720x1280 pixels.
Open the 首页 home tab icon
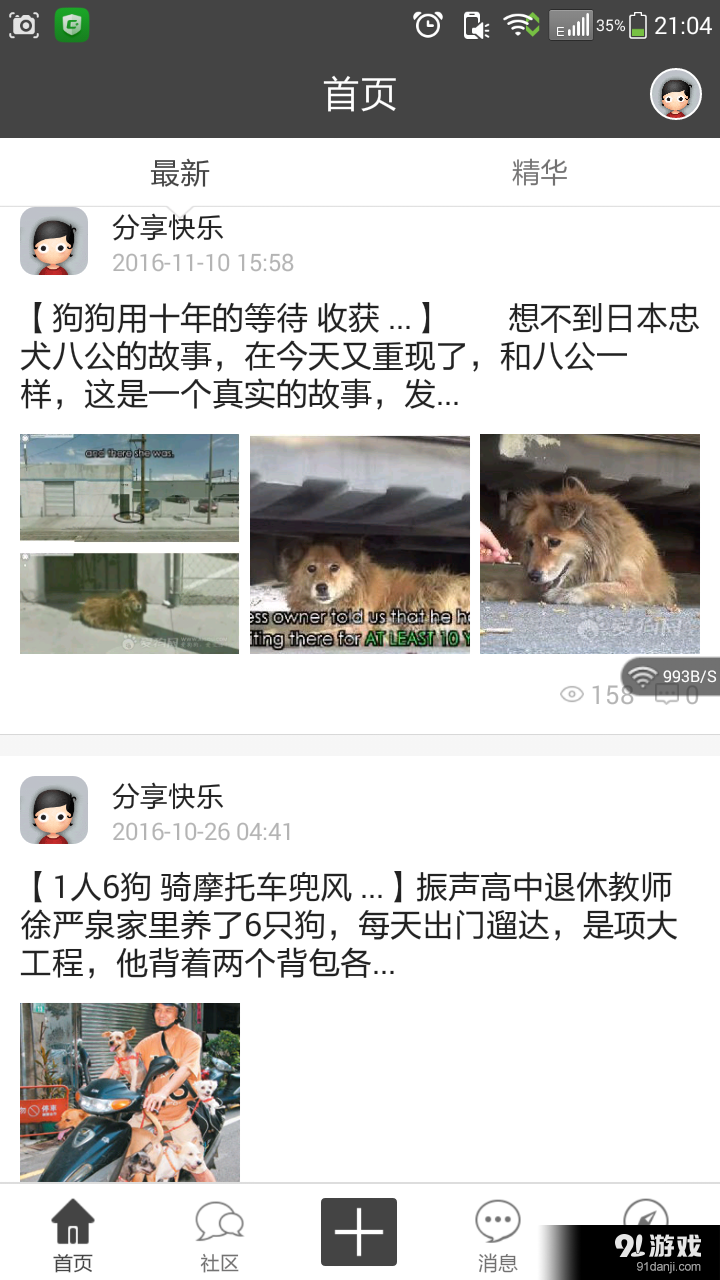point(71,1228)
